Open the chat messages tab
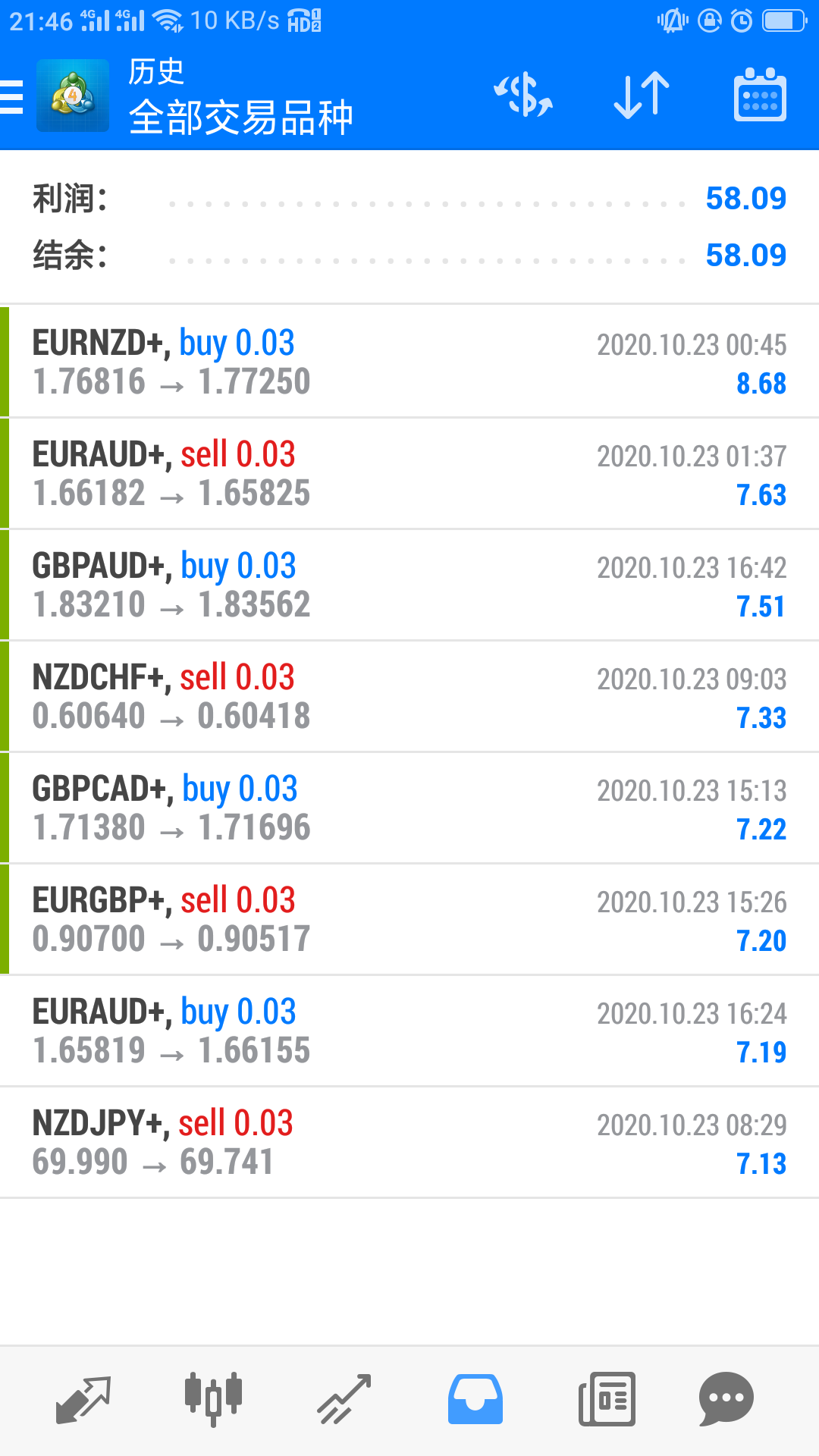 tap(726, 1398)
